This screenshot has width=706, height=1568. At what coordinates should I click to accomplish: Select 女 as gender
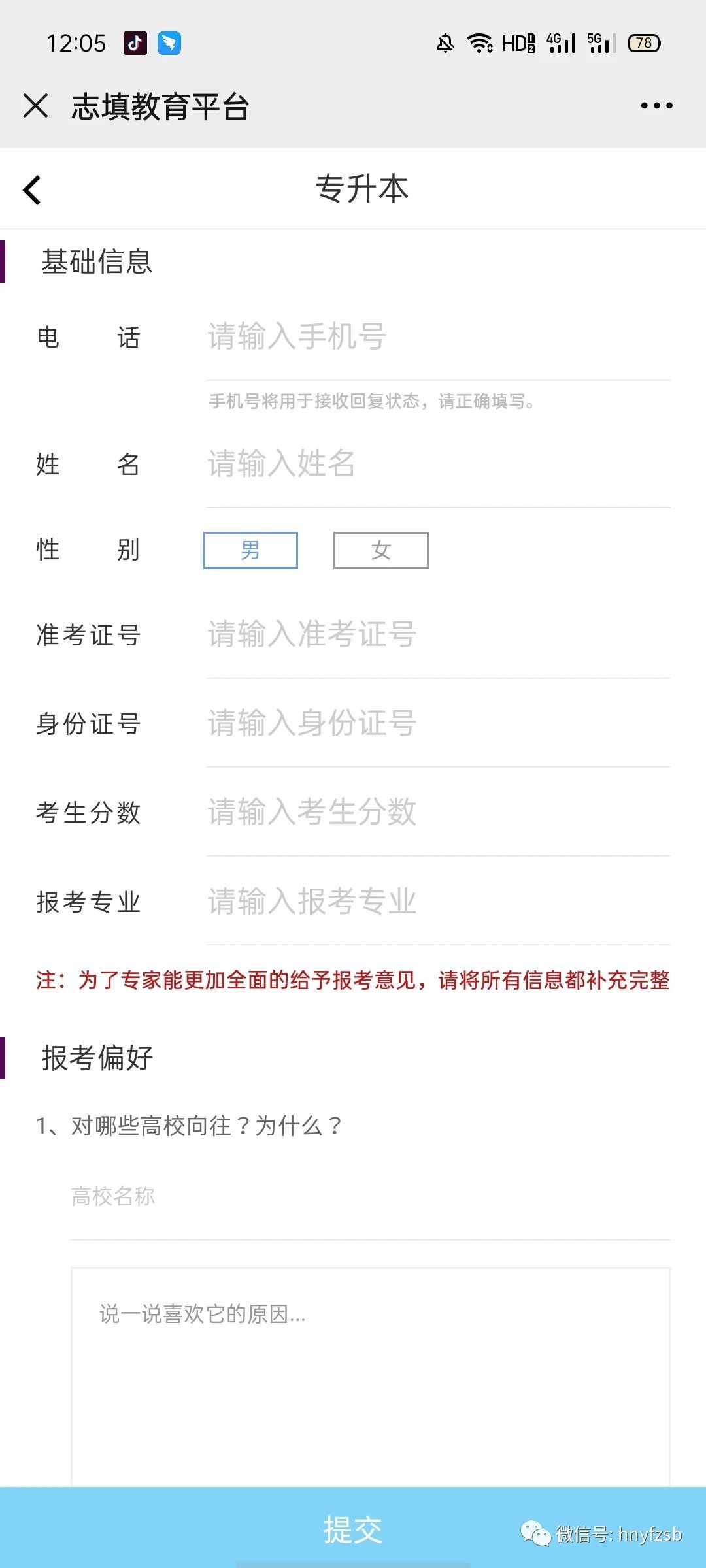tap(381, 550)
